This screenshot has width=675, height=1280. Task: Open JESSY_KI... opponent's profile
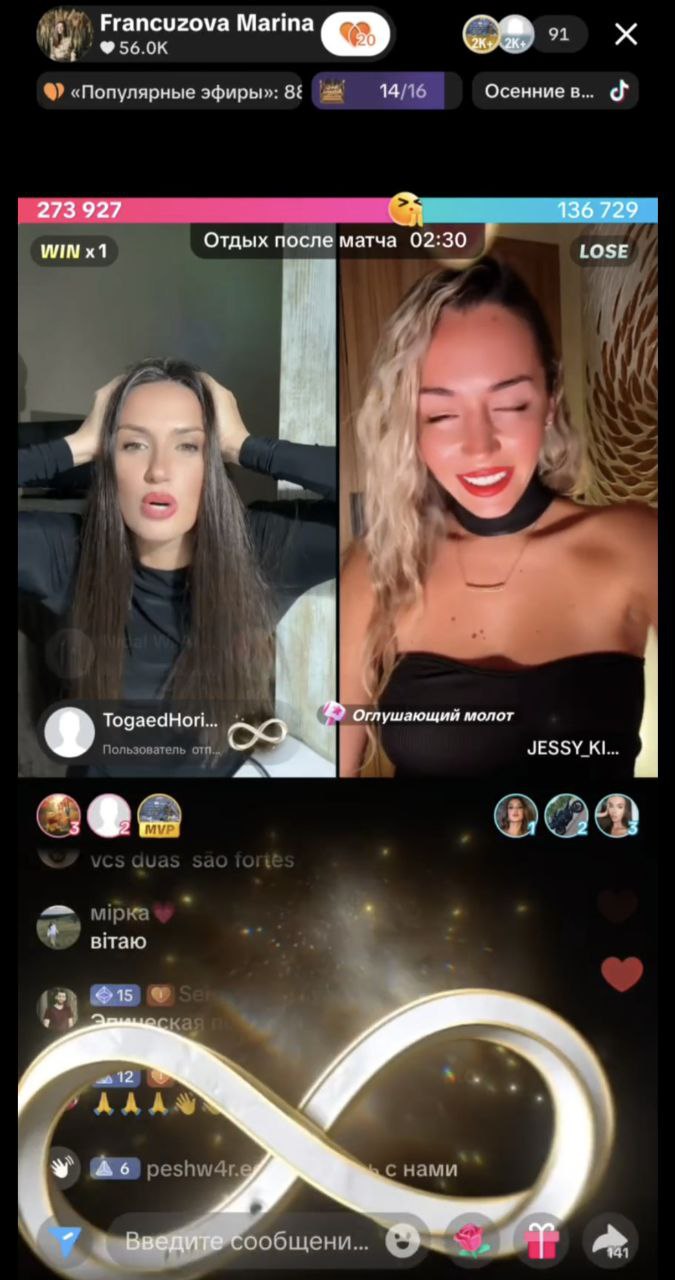[572, 747]
